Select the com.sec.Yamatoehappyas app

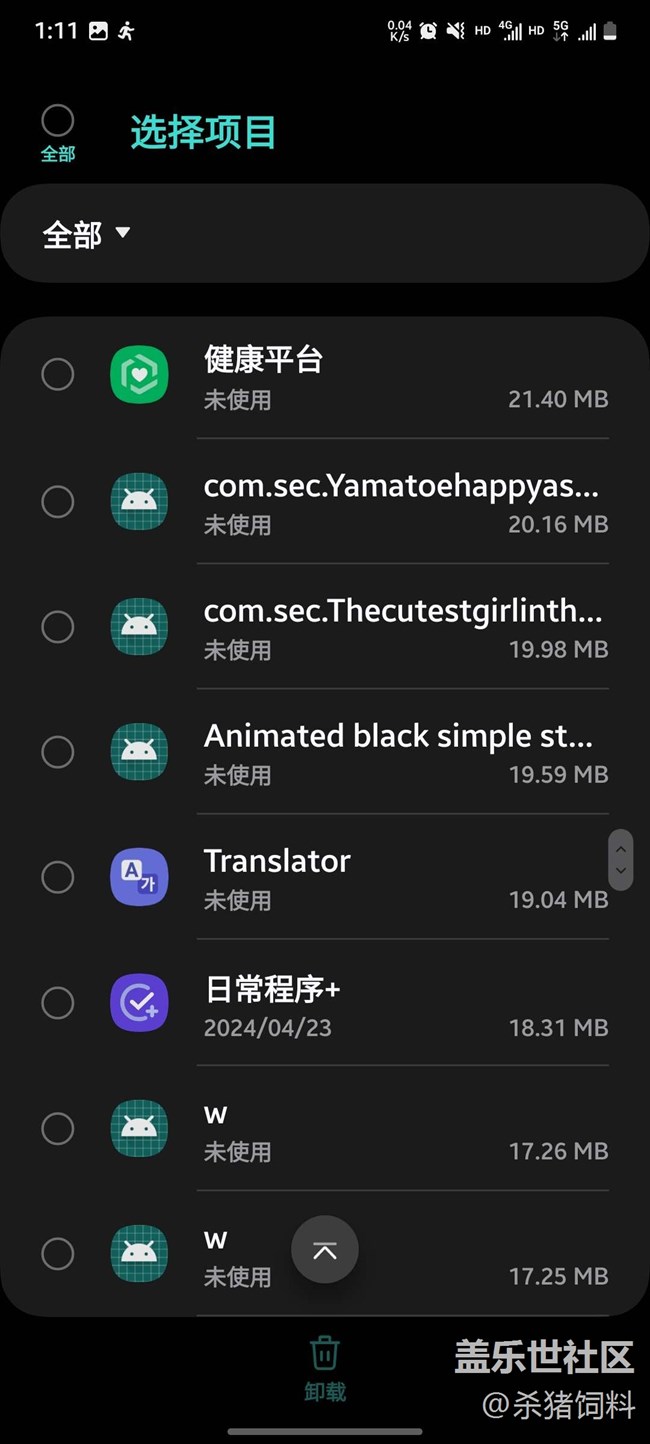coord(58,501)
